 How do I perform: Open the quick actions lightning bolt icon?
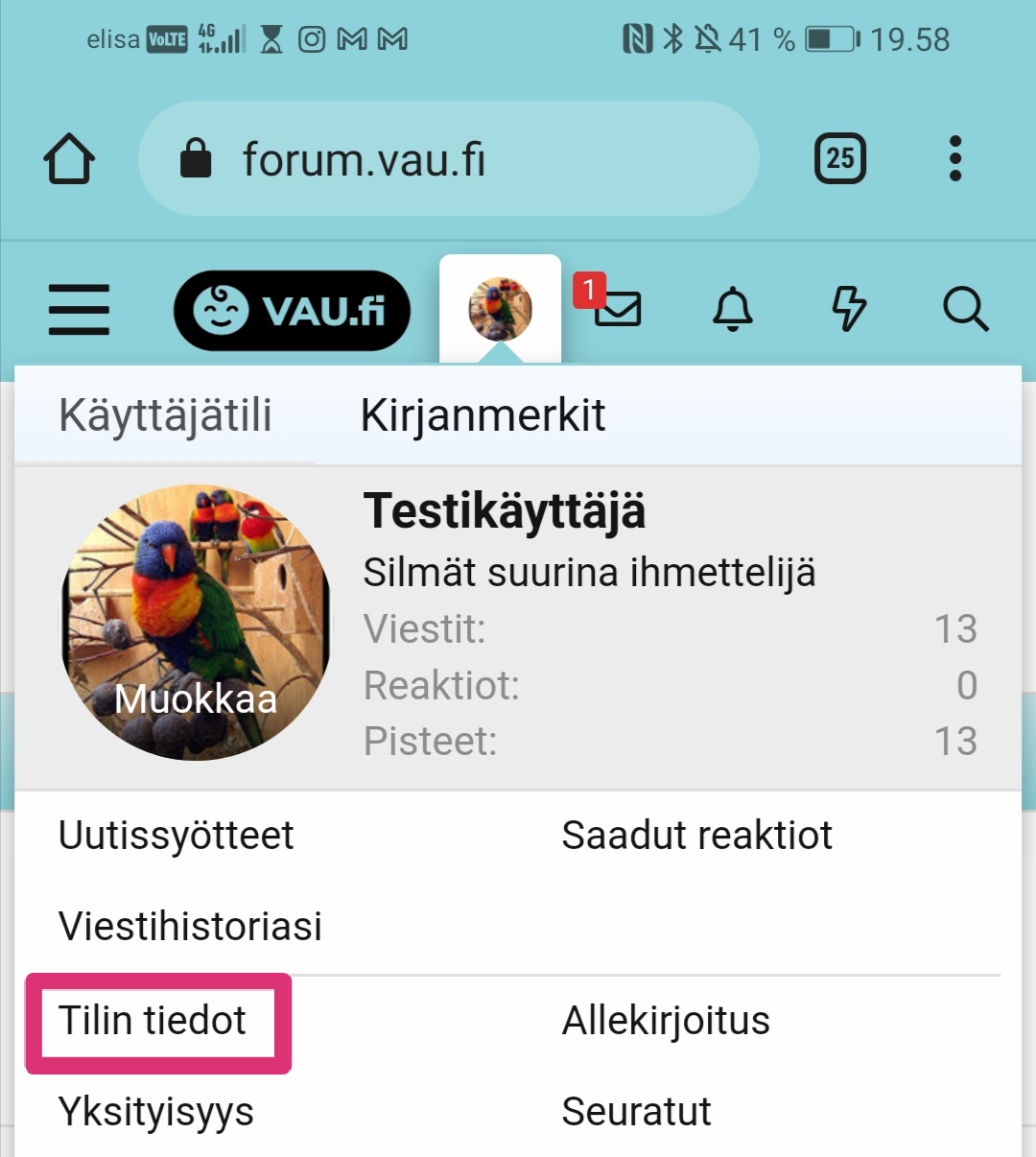click(x=850, y=309)
